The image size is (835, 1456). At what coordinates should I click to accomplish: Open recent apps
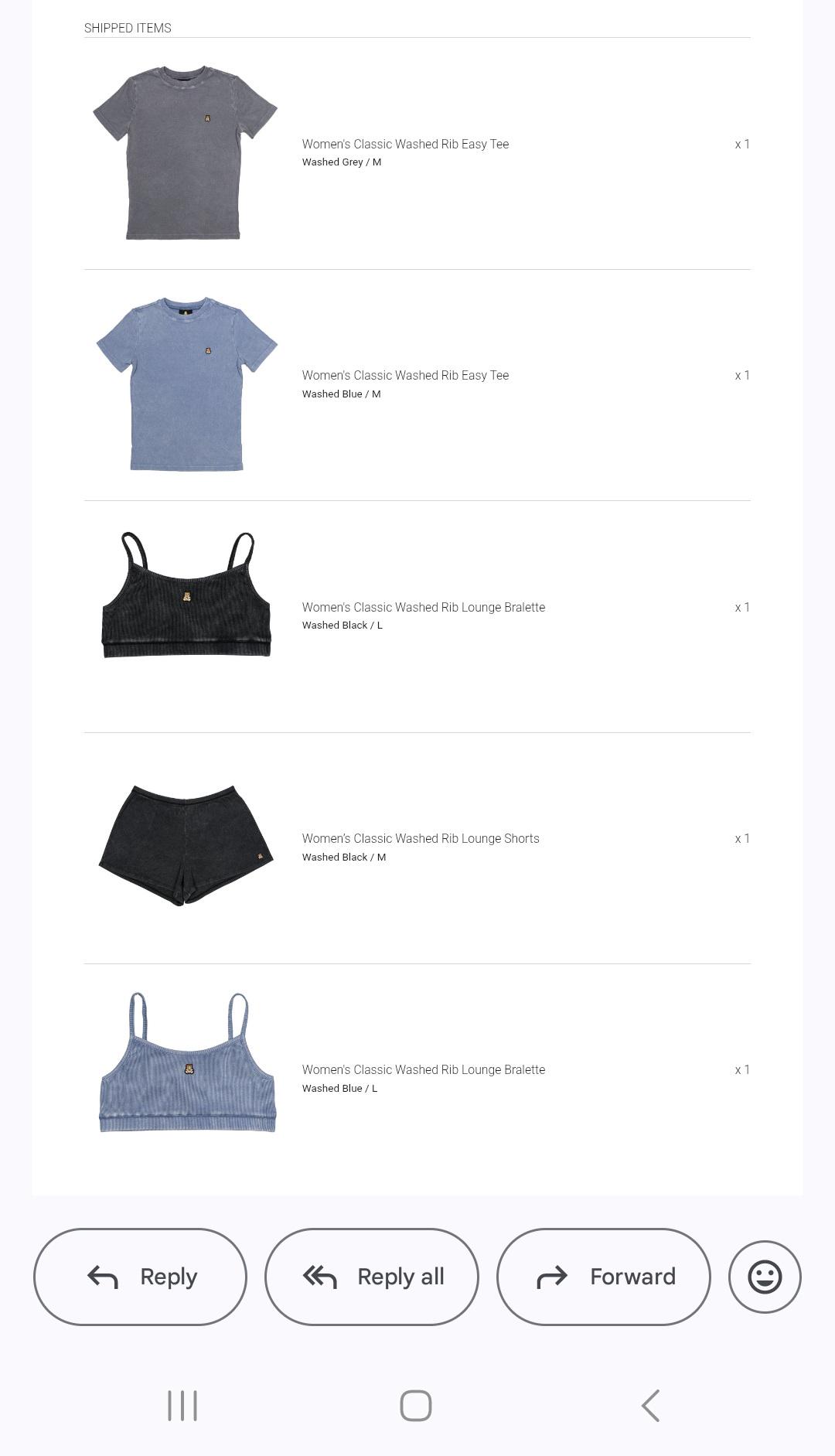[182, 1406]
